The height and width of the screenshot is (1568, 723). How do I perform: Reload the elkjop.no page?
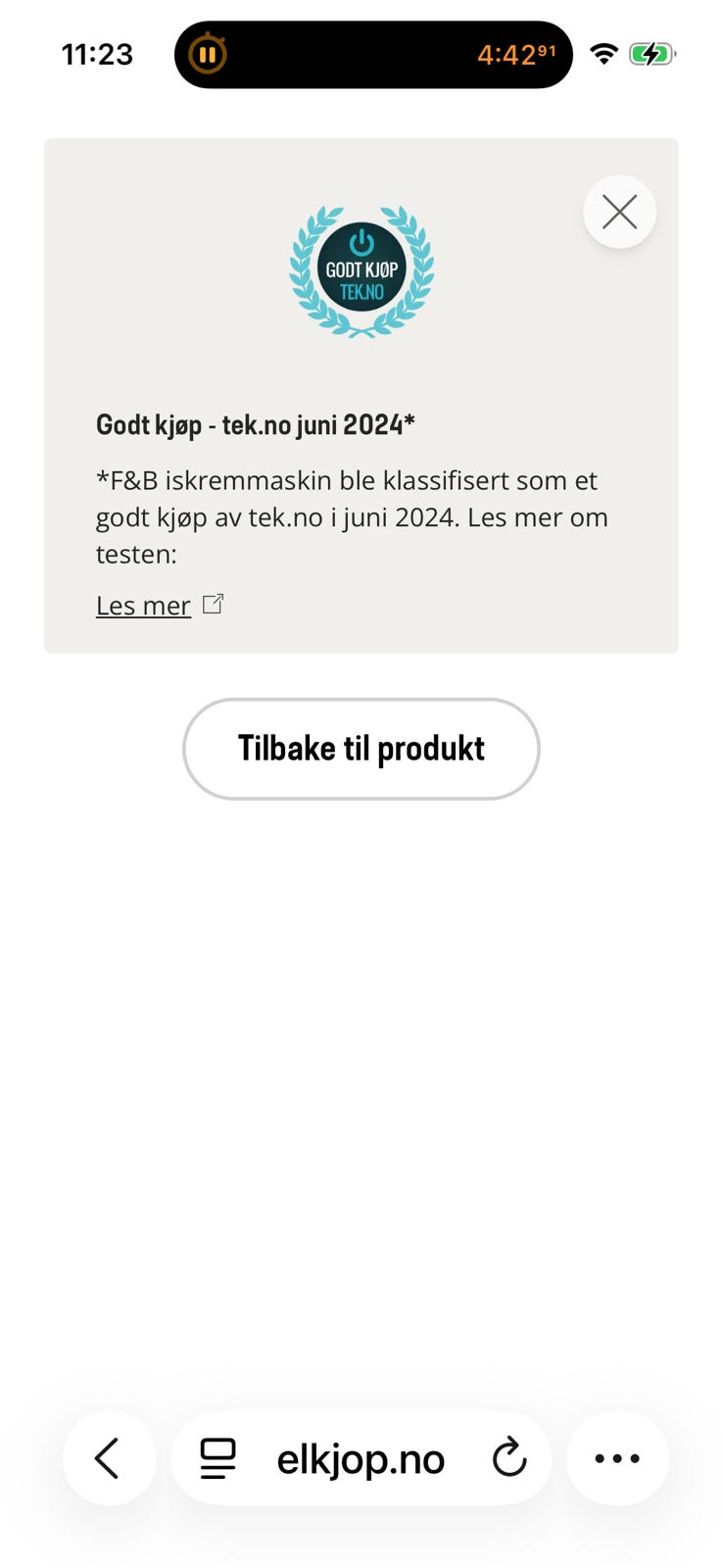coord(509,1458)
